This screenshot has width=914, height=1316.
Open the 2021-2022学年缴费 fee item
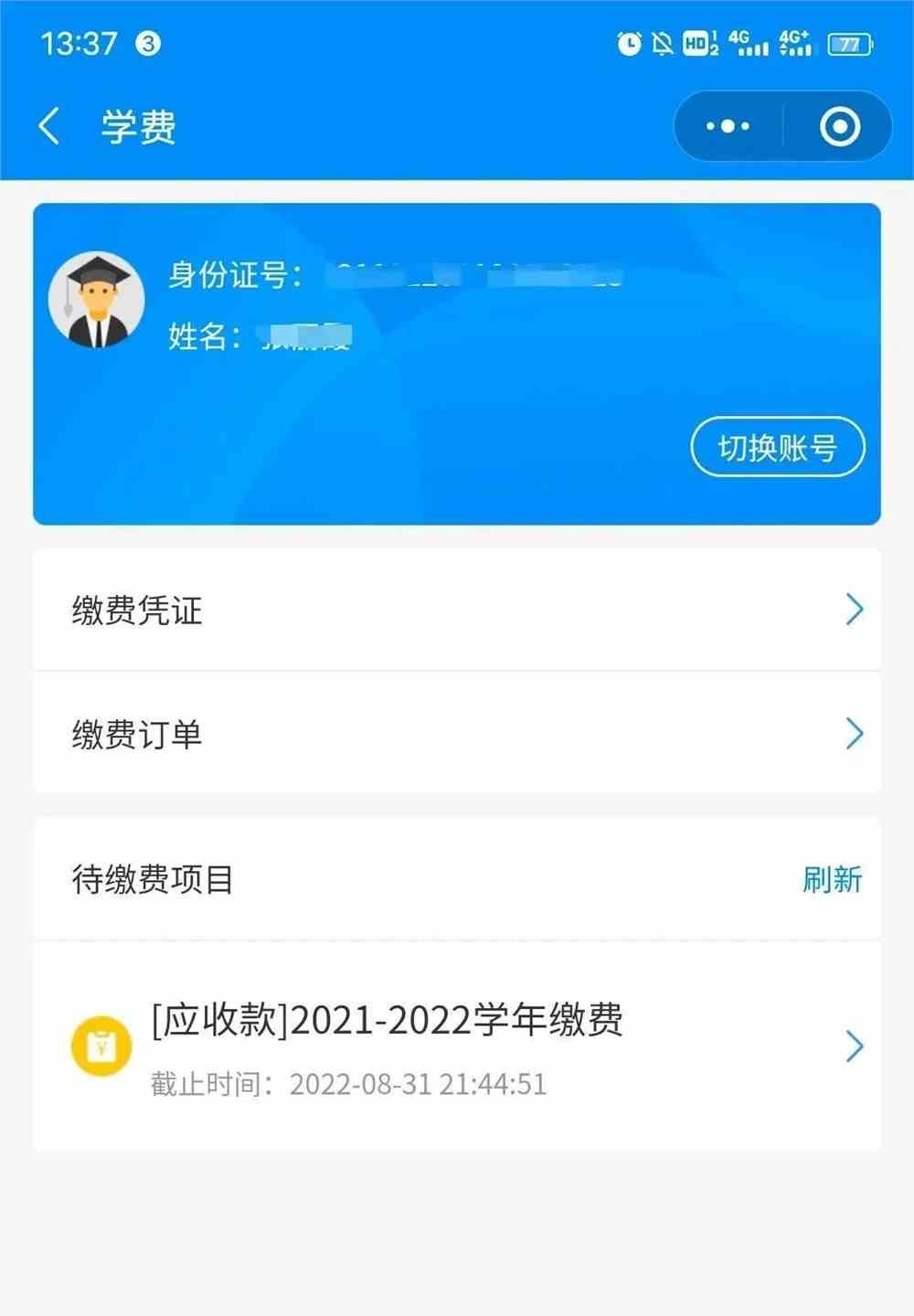[457, 1046]
